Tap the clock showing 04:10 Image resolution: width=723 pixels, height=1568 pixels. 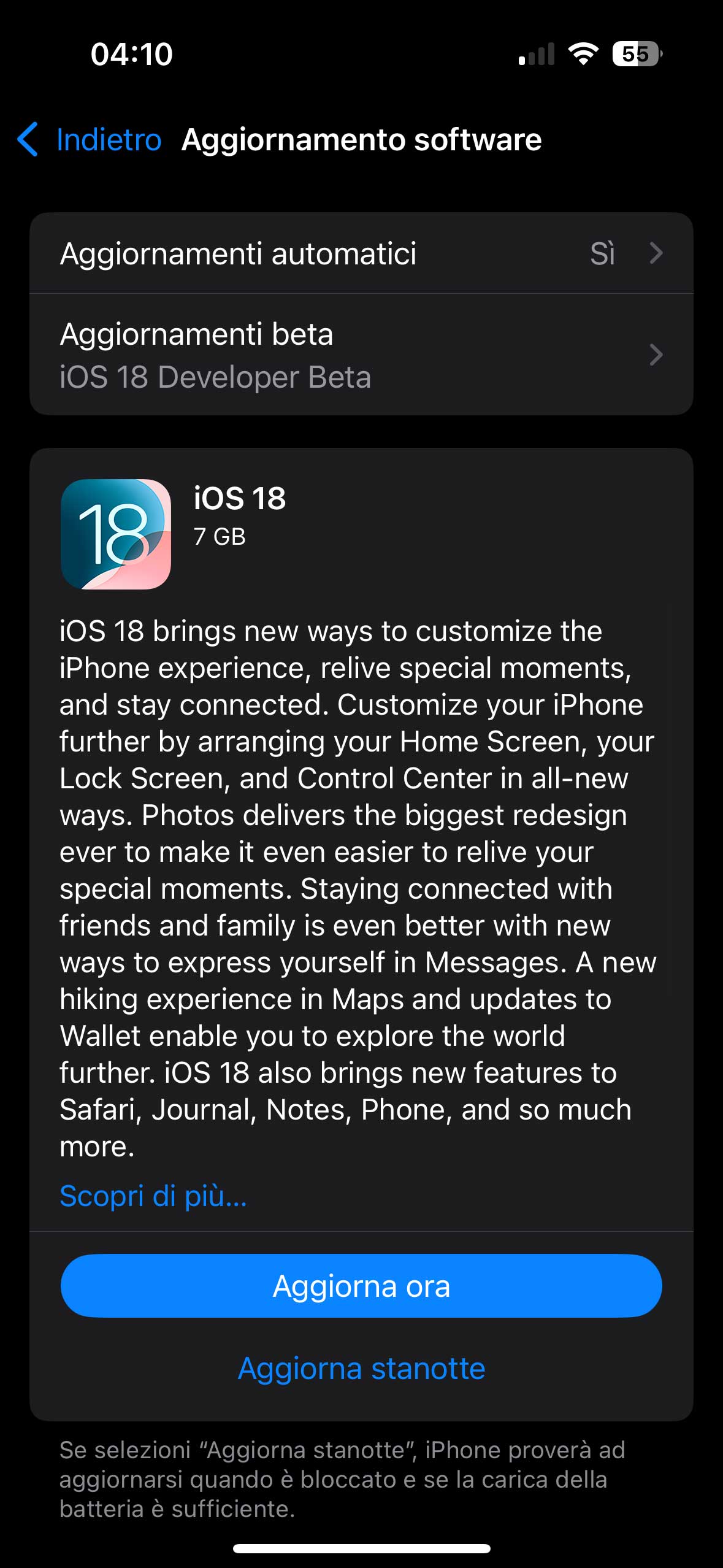tap(131, 55)
